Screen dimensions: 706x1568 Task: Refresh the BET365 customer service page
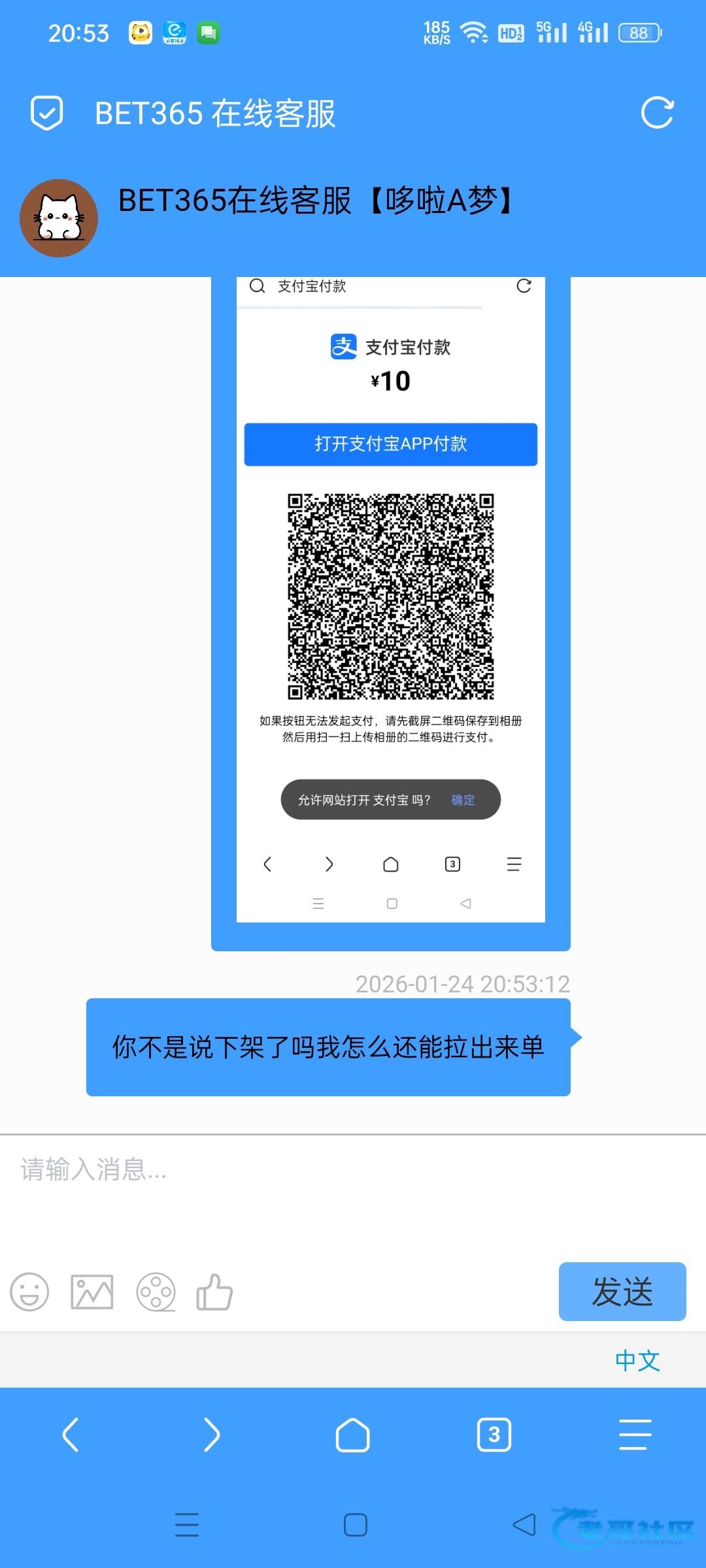point(657,113)
